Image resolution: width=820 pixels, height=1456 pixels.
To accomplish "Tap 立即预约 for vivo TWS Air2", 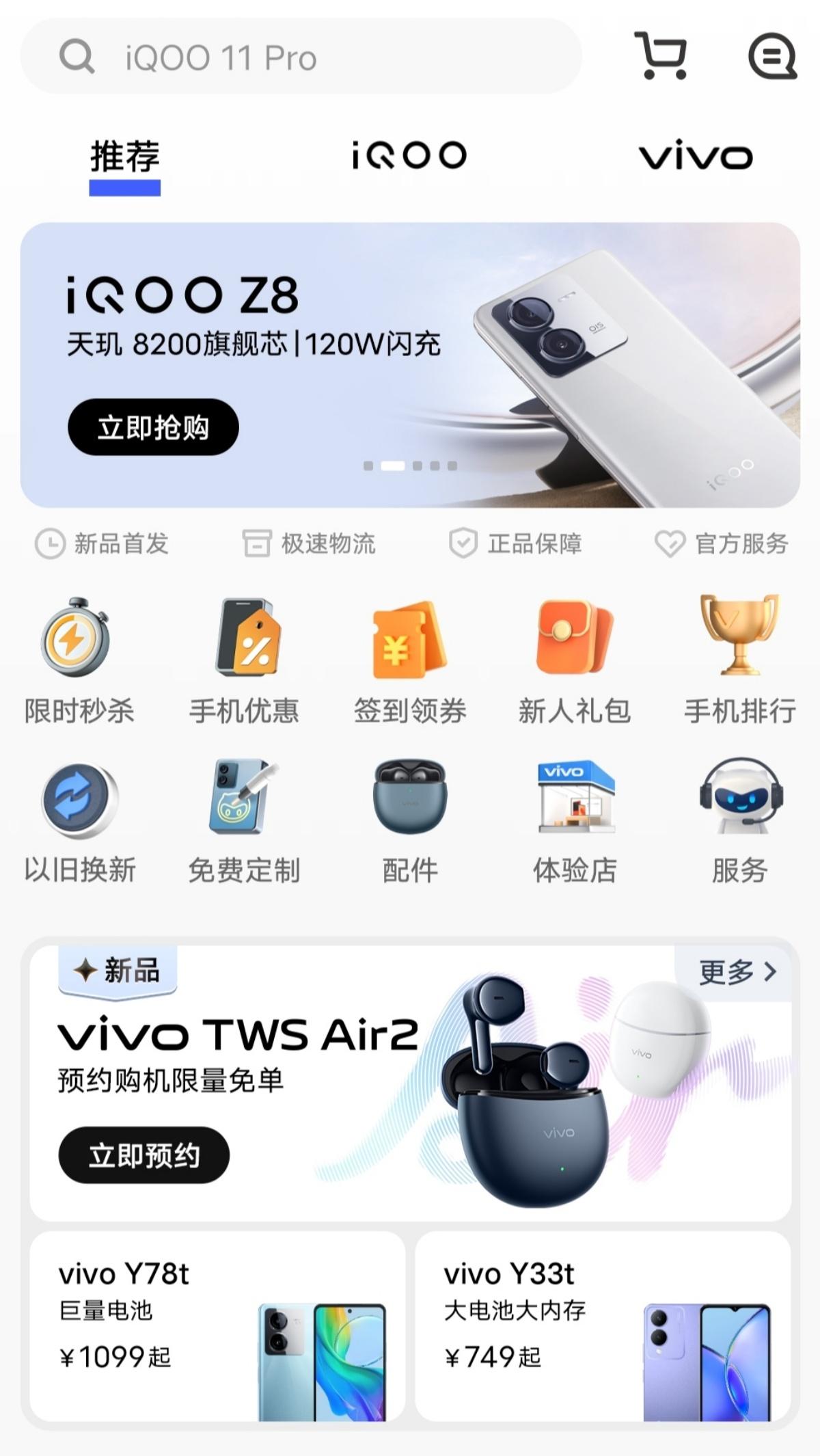I will pos(144,1155).
